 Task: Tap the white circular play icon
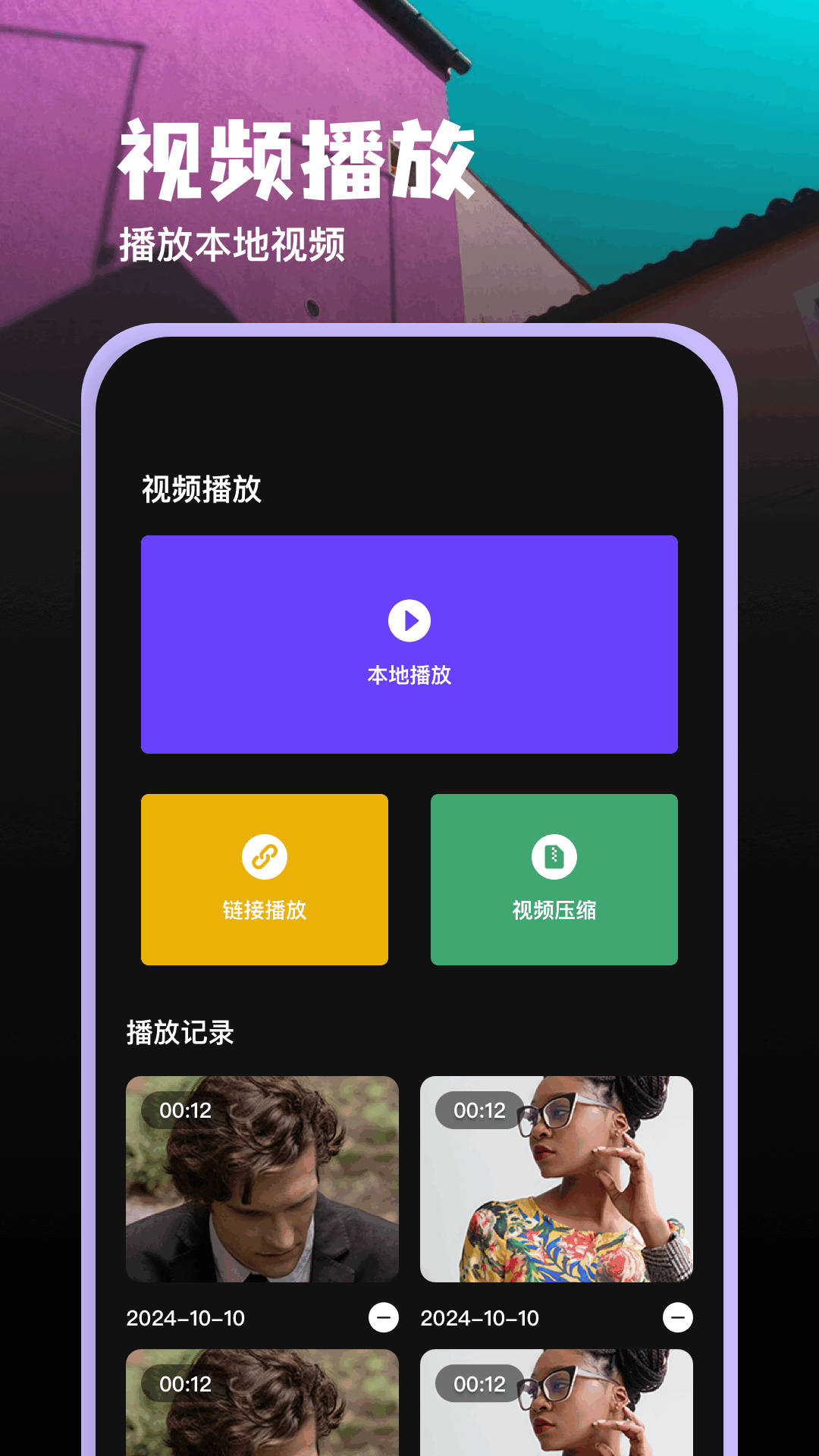point(409,620)
